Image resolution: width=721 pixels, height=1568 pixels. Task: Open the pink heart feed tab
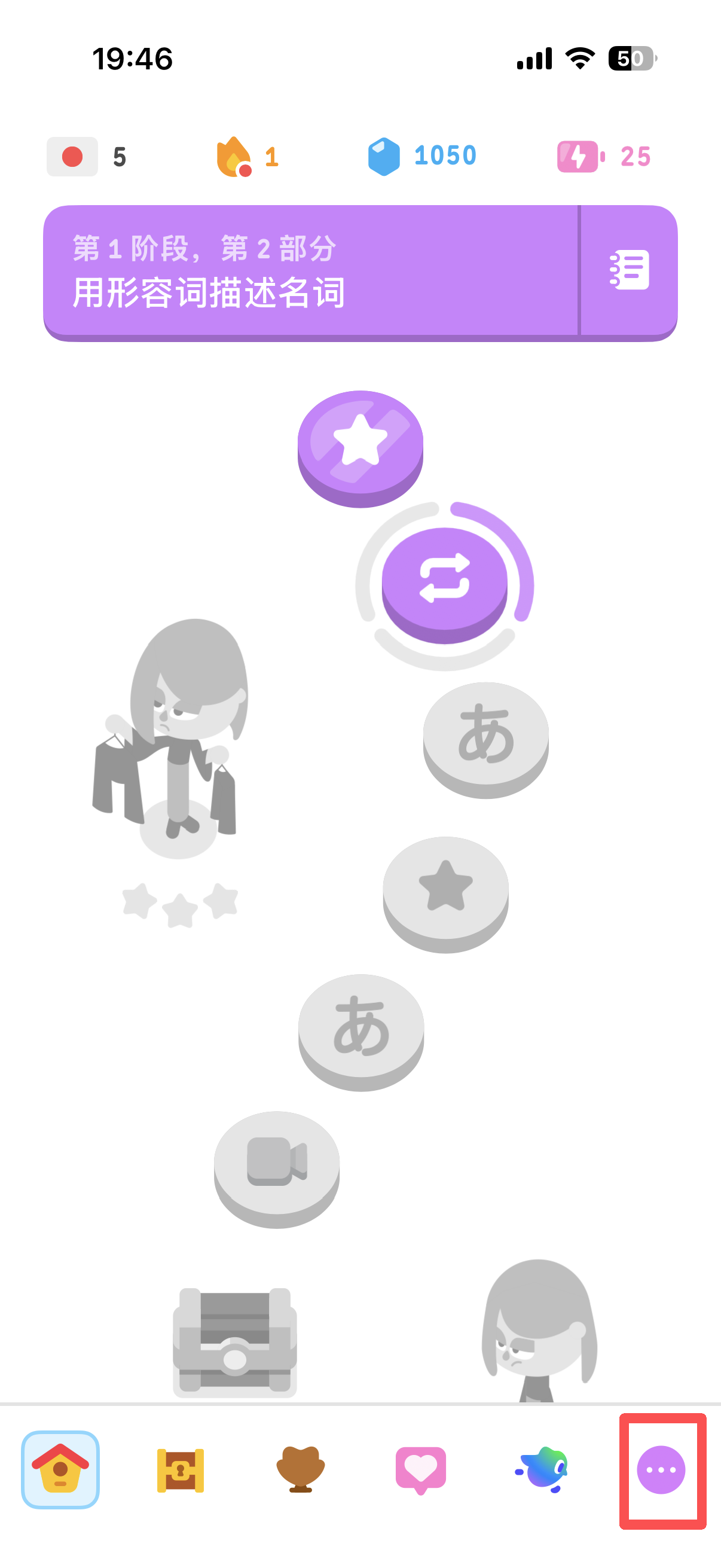point(421,1470)
